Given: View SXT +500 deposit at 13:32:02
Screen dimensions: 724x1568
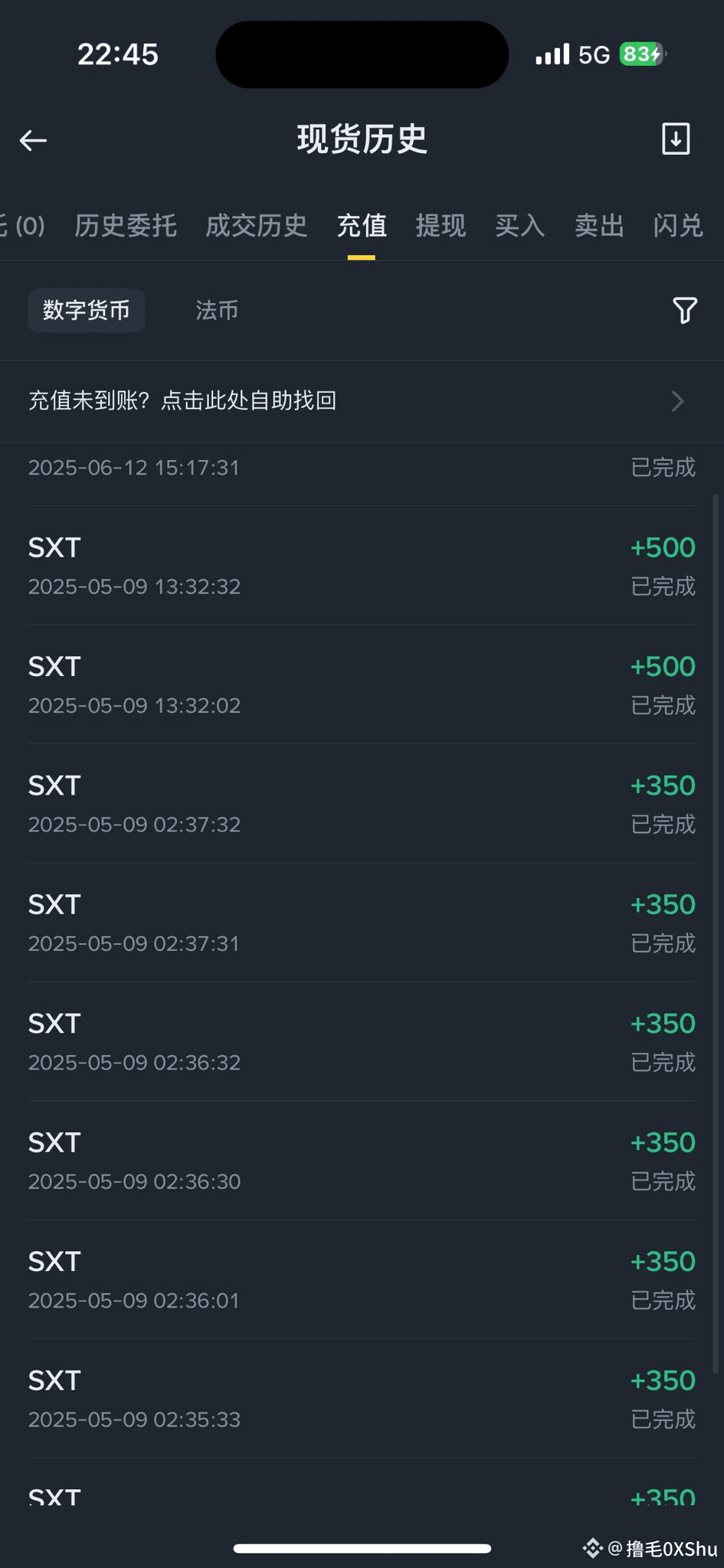Looking at the screenshot, I should point(362,684).
